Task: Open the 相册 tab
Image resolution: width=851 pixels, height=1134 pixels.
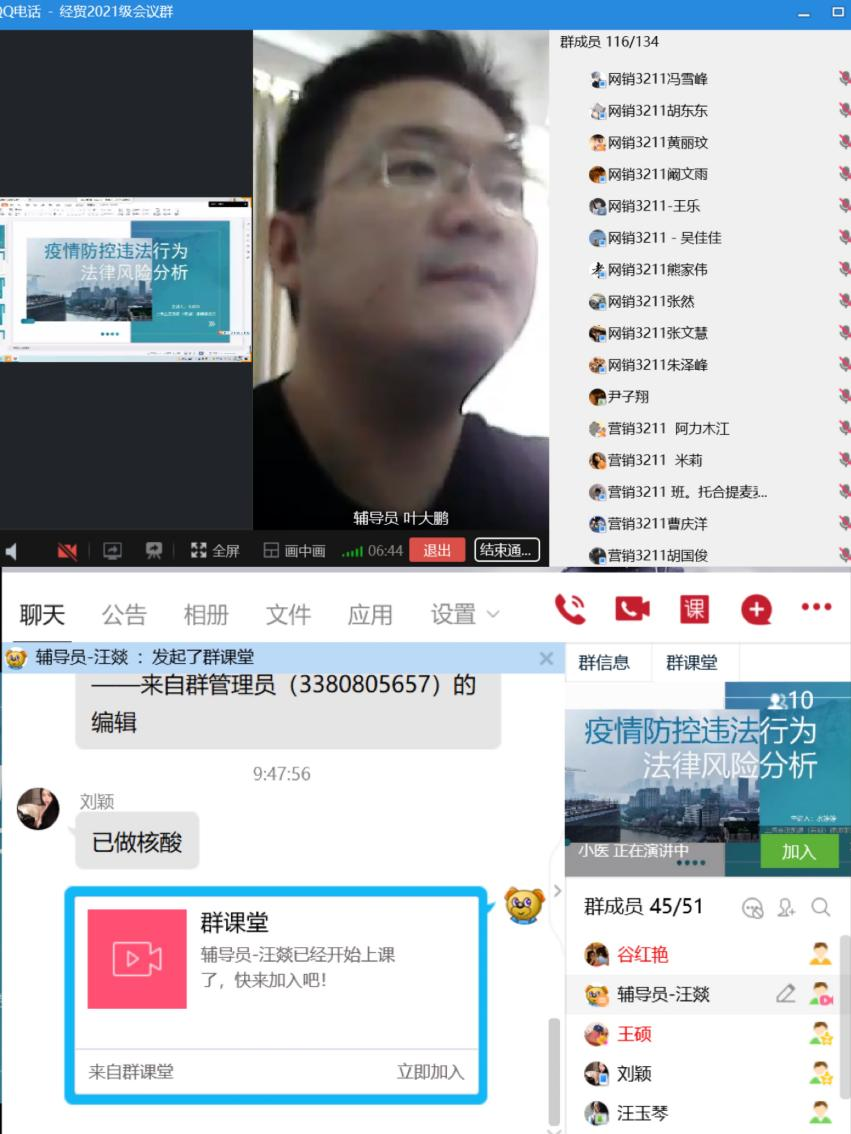Action: click(x=206, y=614)
